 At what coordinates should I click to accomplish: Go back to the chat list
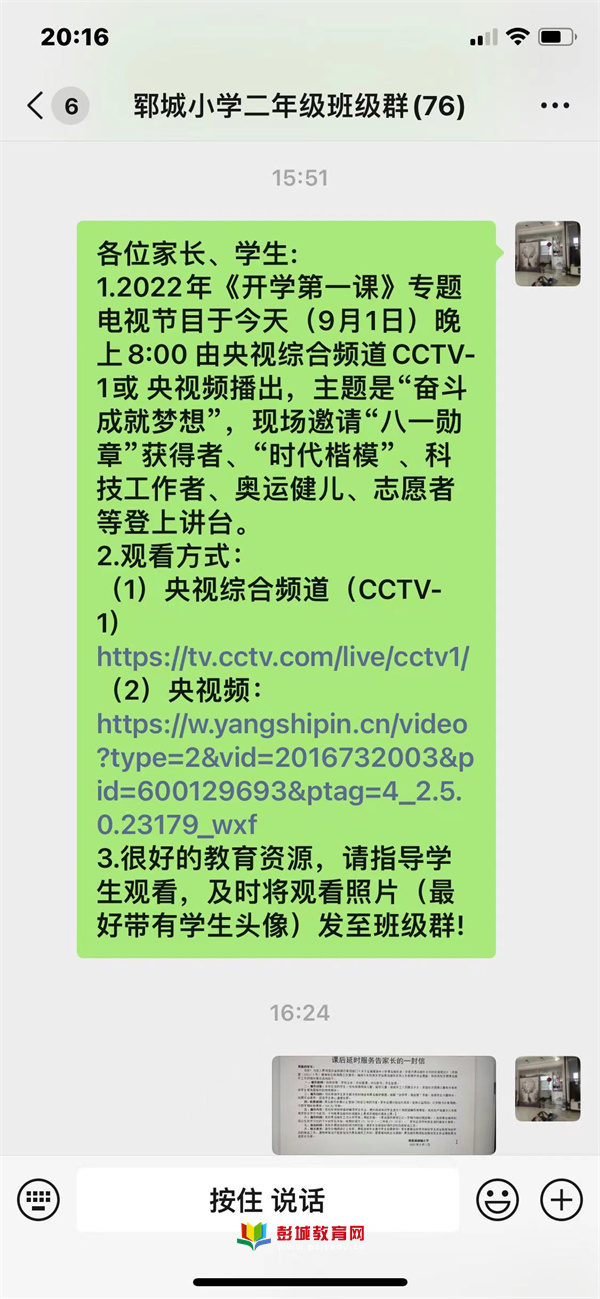(x=37, y=106)
